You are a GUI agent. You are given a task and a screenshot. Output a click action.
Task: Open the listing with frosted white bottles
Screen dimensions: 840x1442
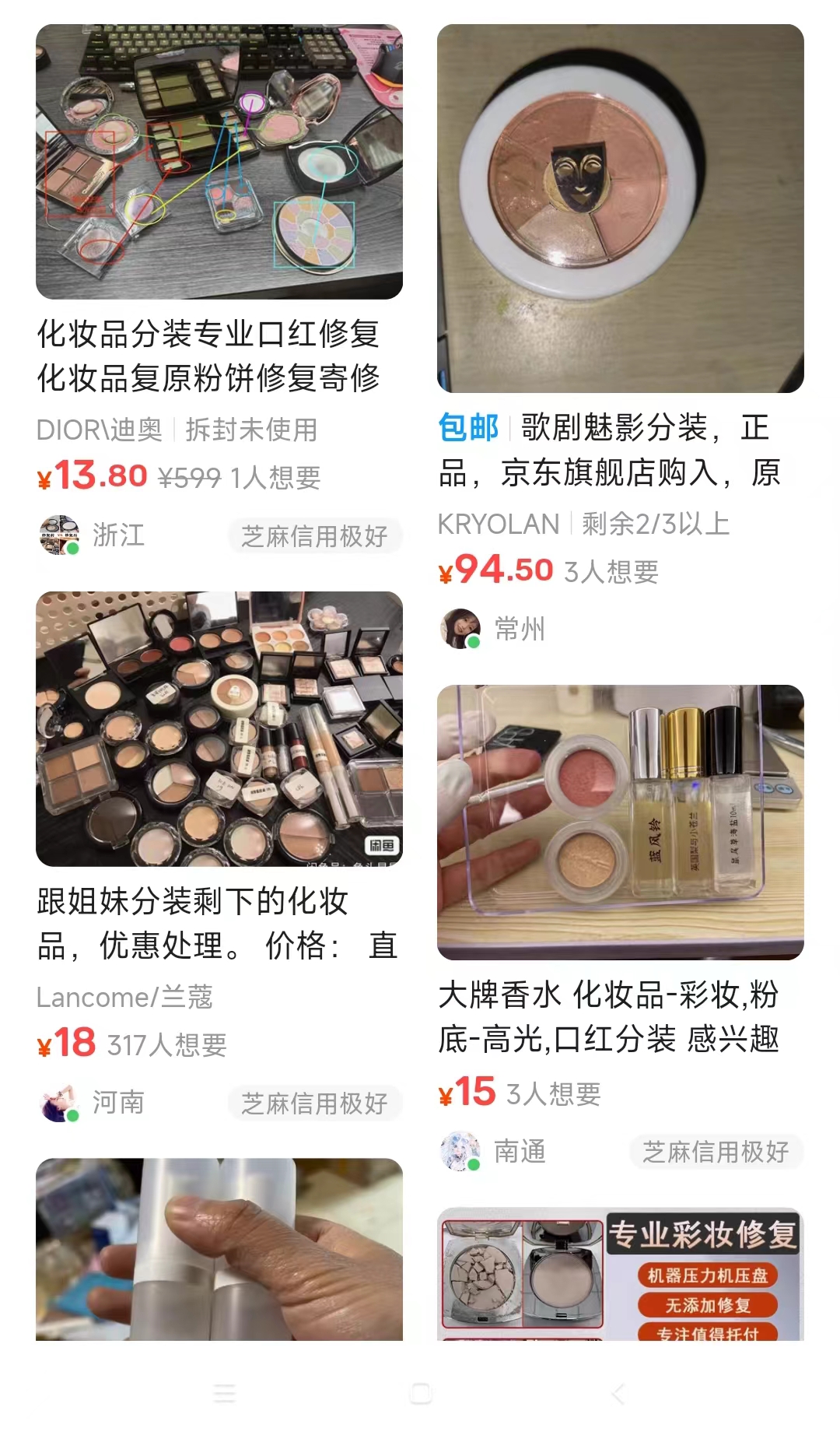pos(219,1248)
